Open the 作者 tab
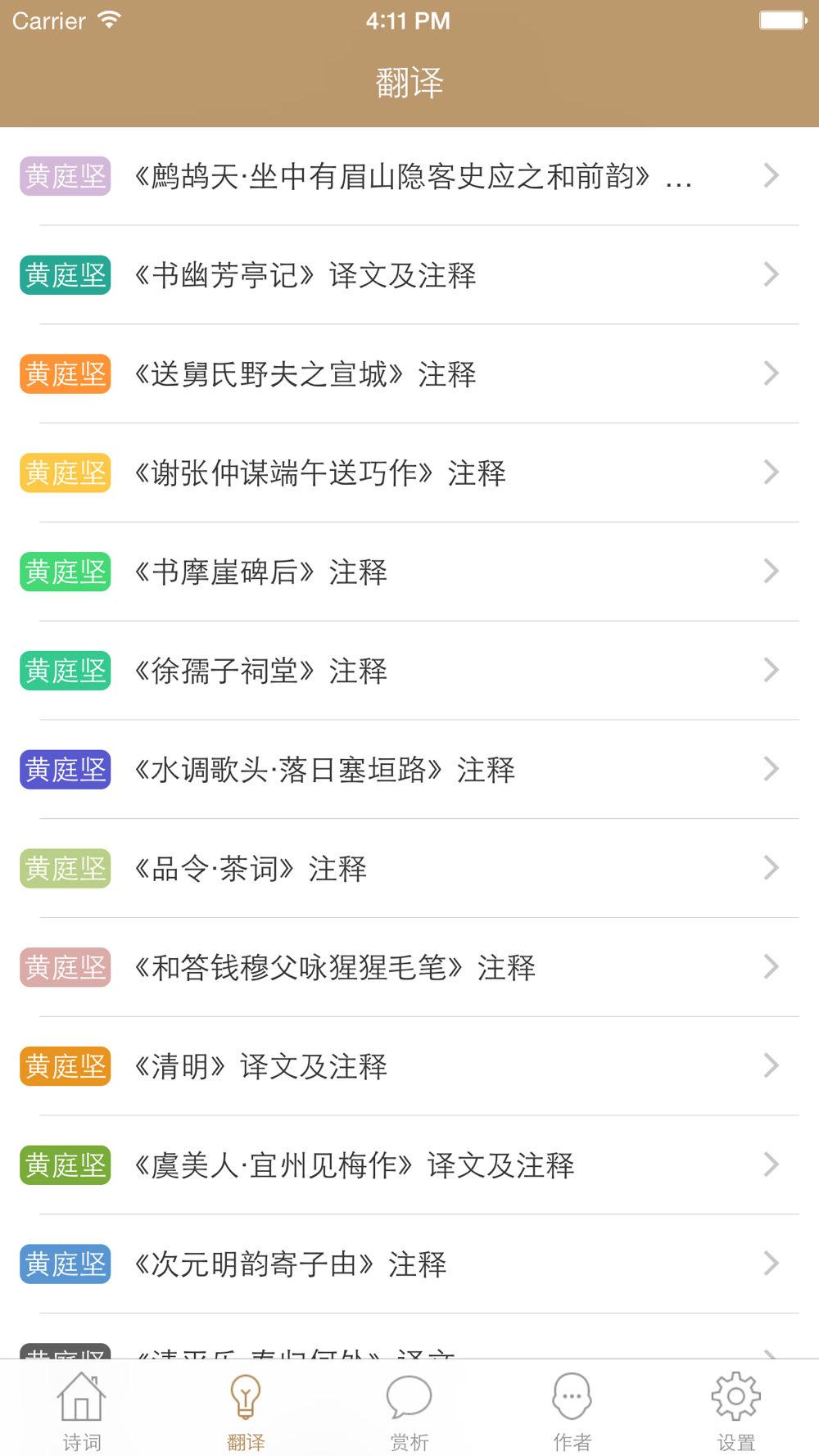 coord(572,1410)
